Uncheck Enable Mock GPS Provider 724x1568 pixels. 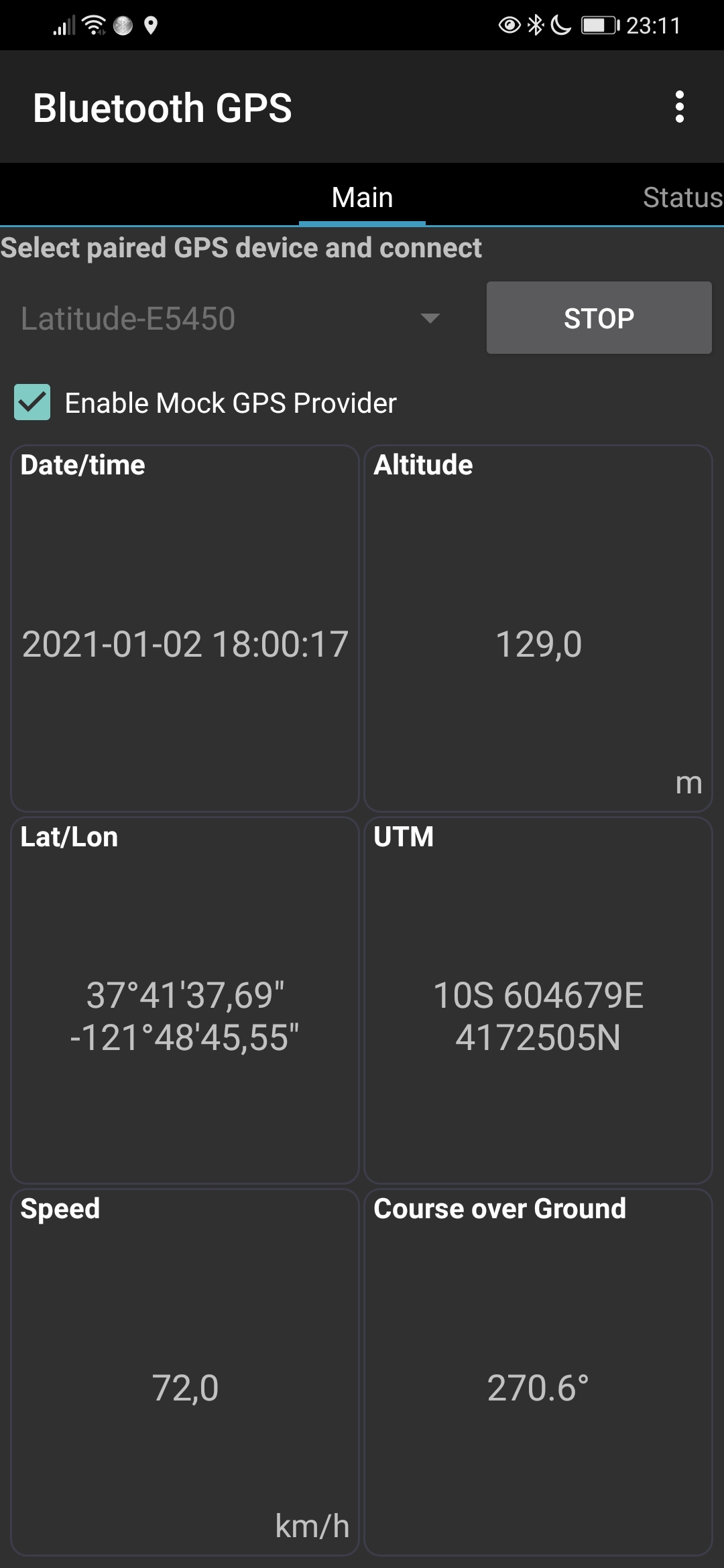pos(32,403)
